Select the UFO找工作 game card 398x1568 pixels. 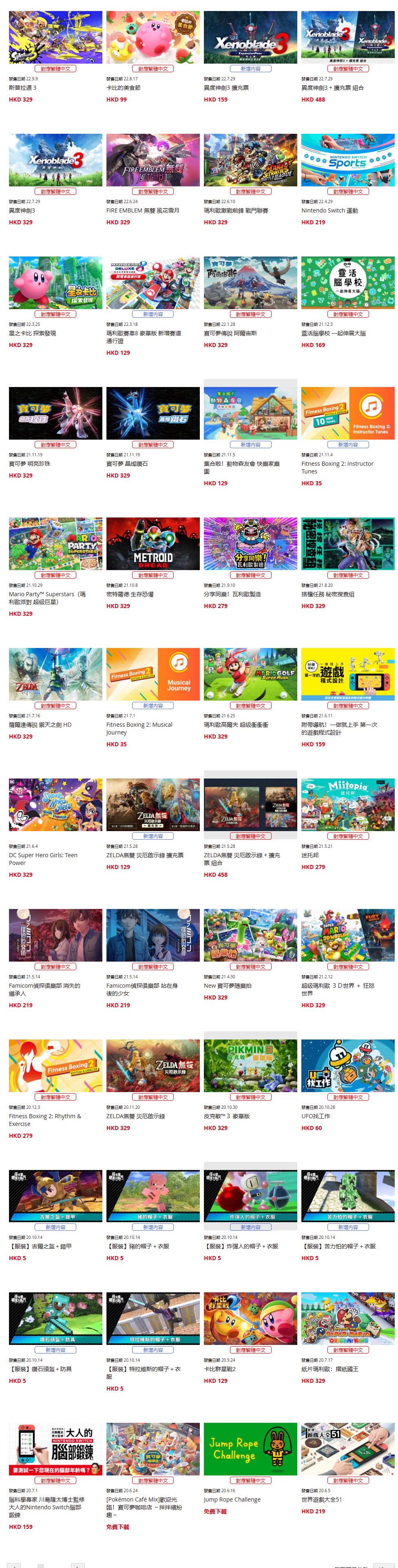tap(347, 1065)
